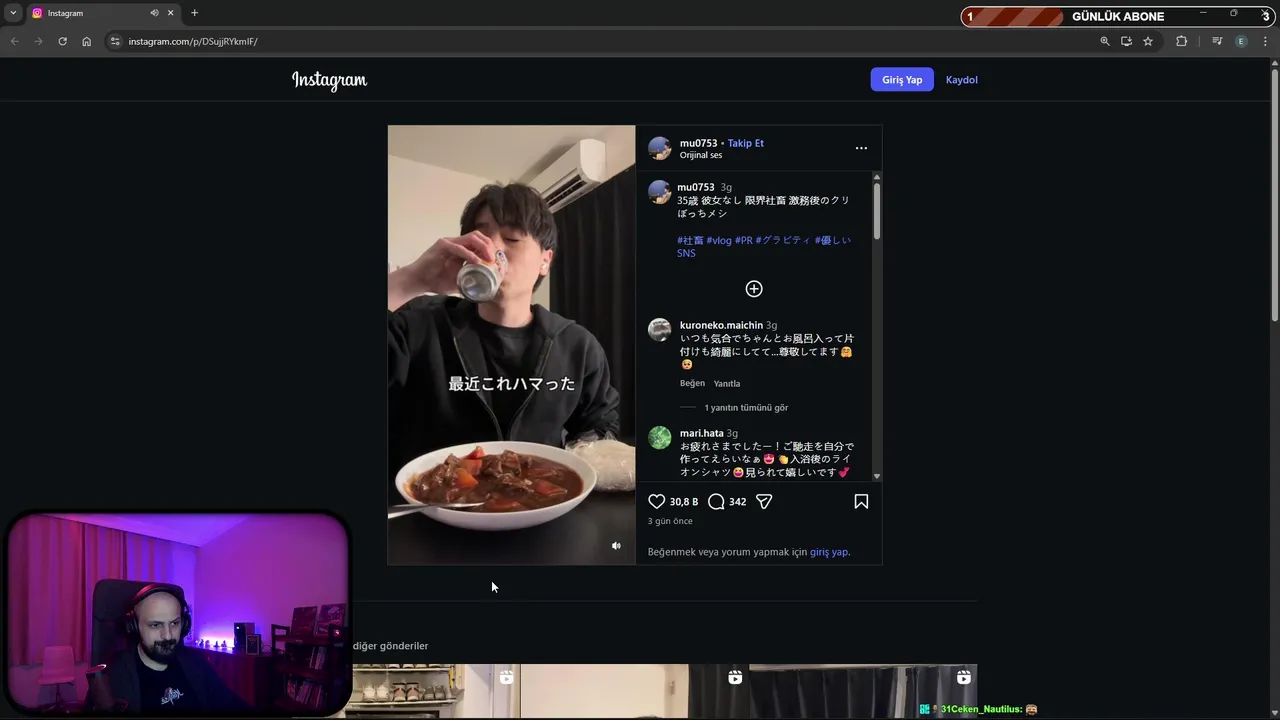Open a new browser tab

pos(194,13)
